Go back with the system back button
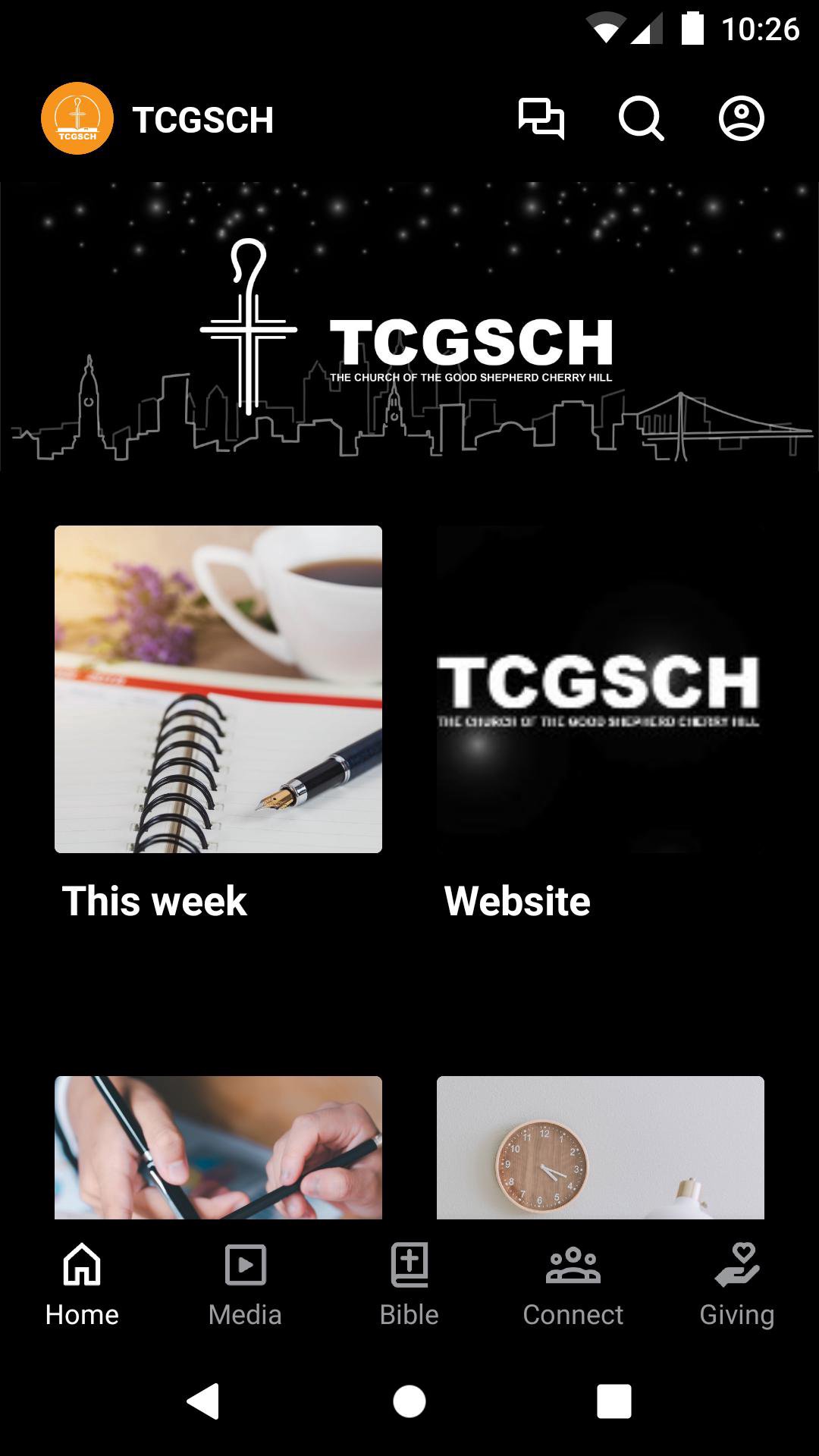Image resolution: width=819 pixels, height=1456 pixels. pyautogui.click(x=203, y=1401)
